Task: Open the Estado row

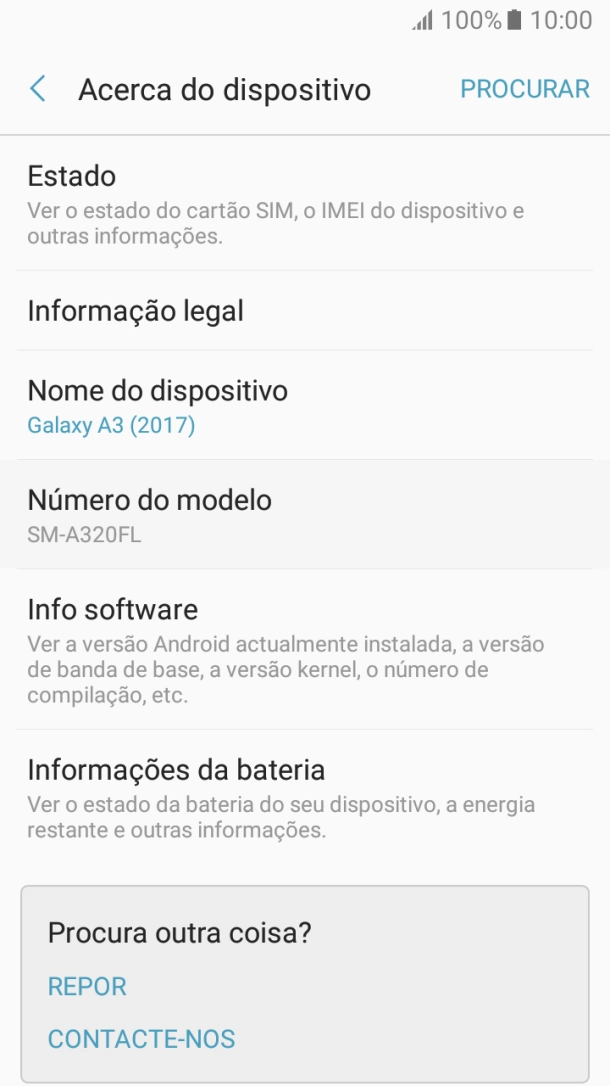Action: (x=305, y=205)
